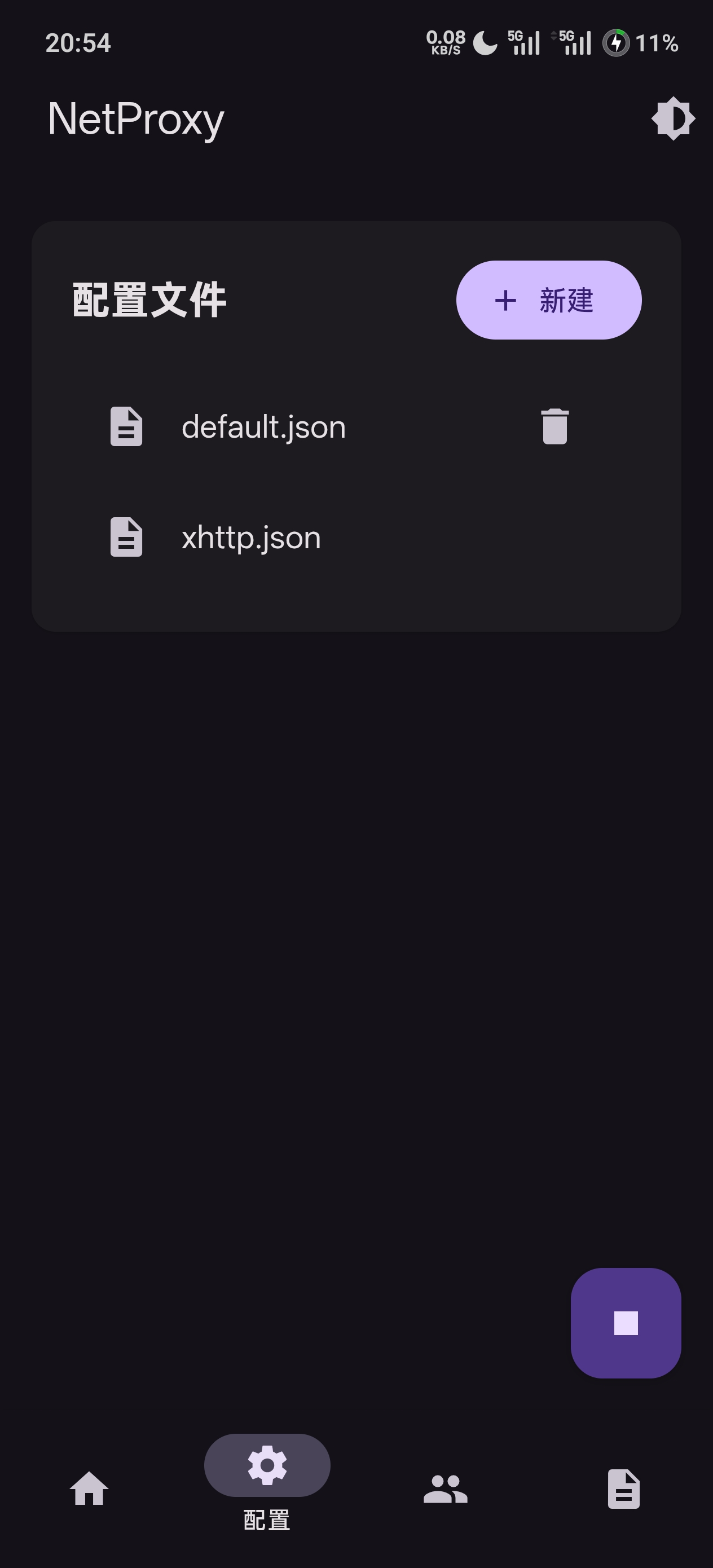Open the xhttp.json configuration file

[250, 538]
